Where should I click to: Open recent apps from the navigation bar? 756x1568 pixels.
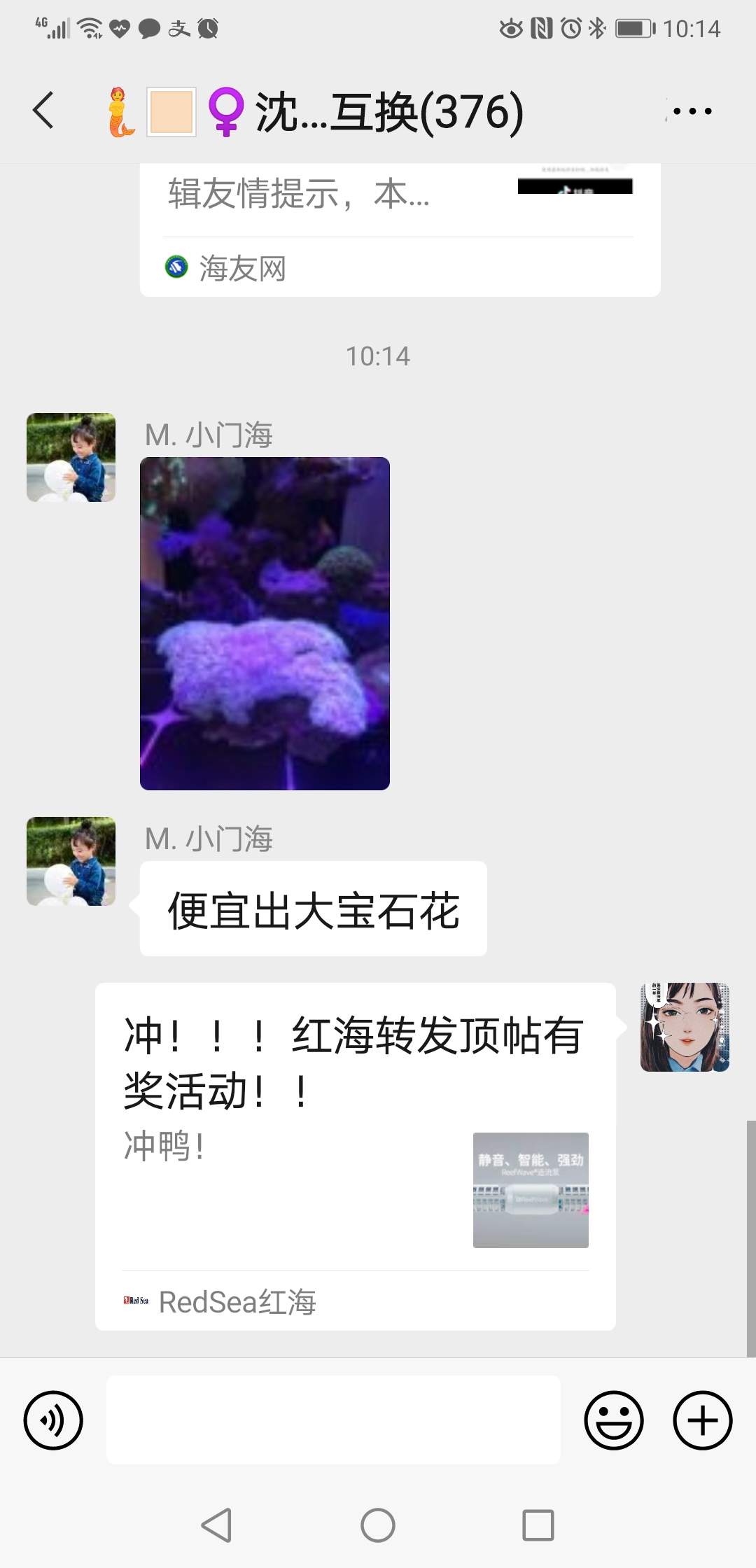click(538, 1525)
